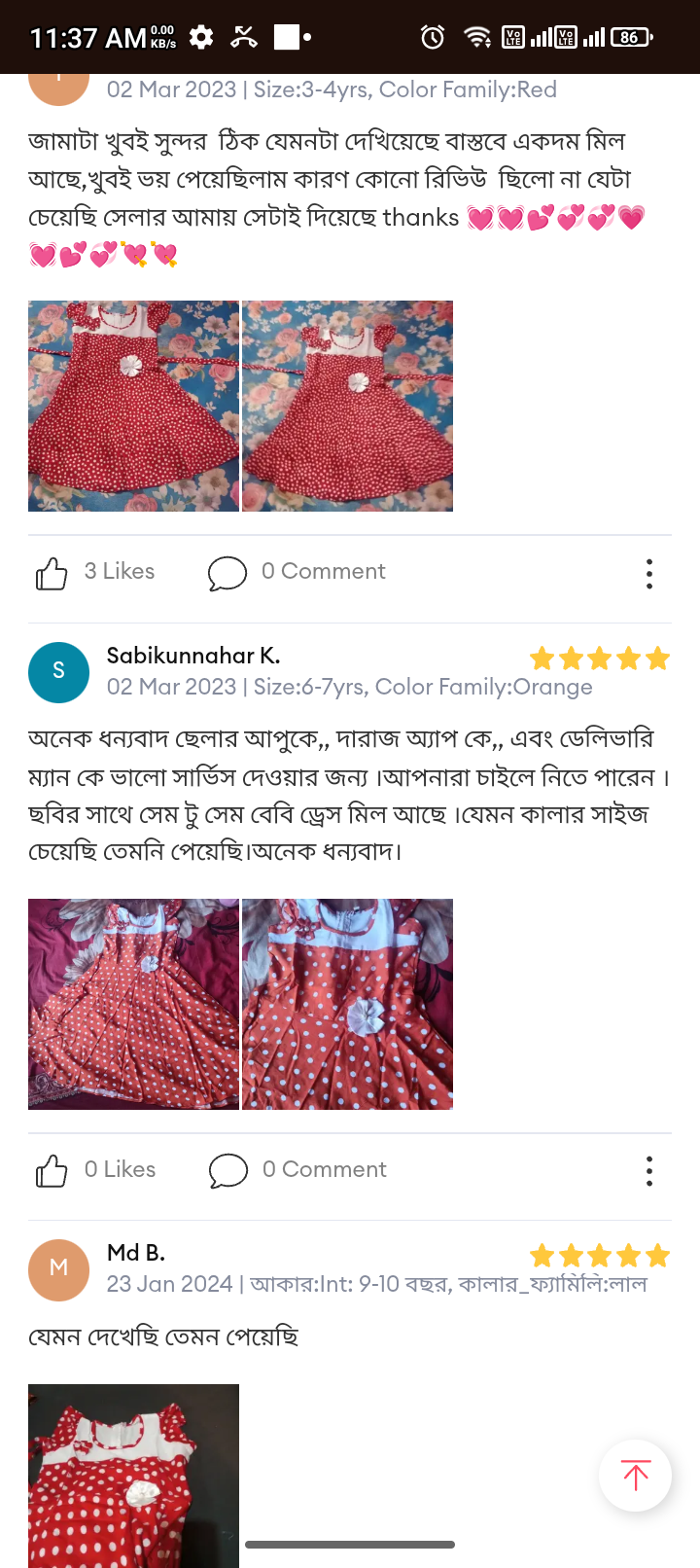Open first photo in Sabikunnahar K.'s review
Viewport: 700px width, 1568px height.
point(133,1004)
